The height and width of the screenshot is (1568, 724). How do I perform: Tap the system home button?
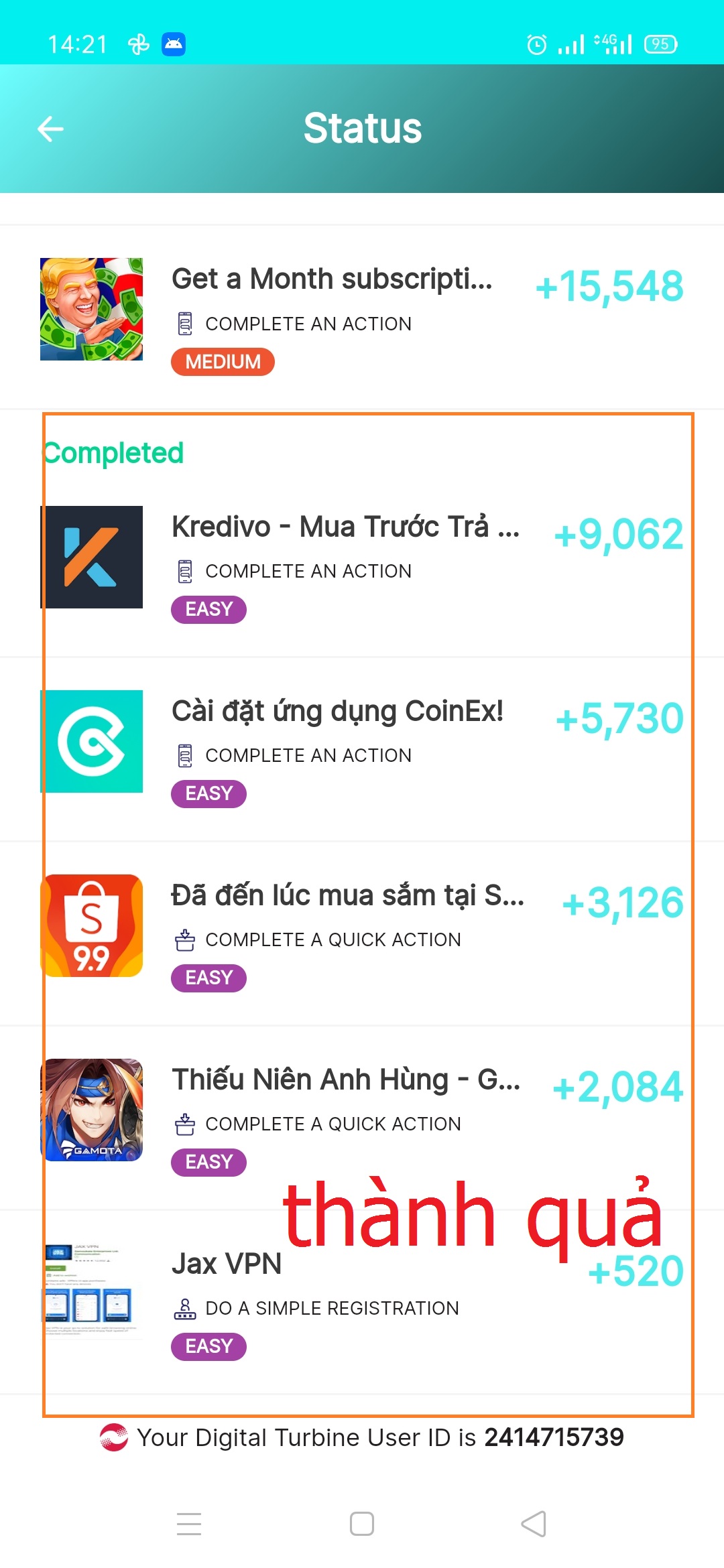click(x=362, y=1523)
